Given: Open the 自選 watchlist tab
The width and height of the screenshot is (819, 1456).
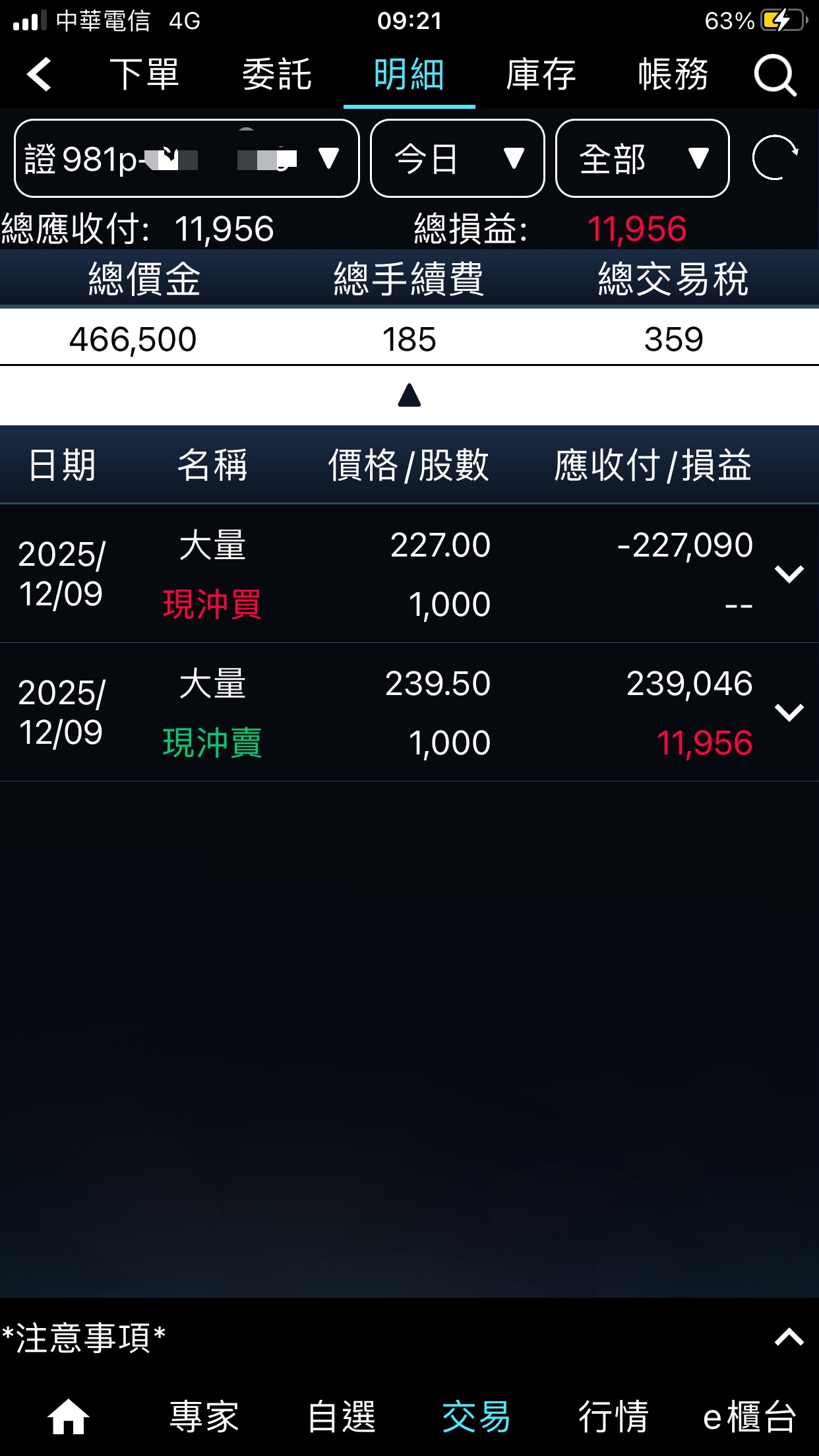Looking at the screenshot, I should [x=342, y=1416].
